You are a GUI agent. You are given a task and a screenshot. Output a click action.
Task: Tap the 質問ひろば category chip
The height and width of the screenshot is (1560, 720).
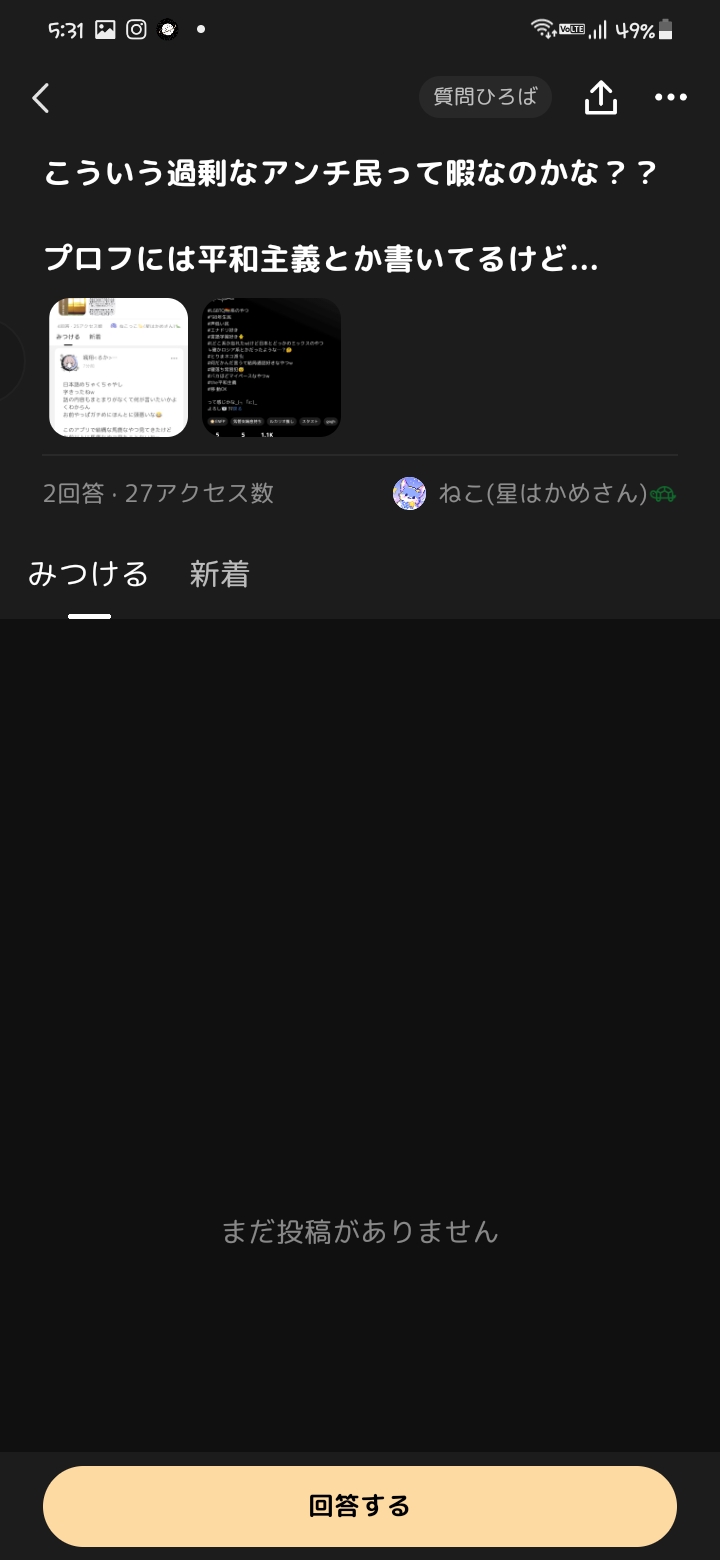point(485,97)
